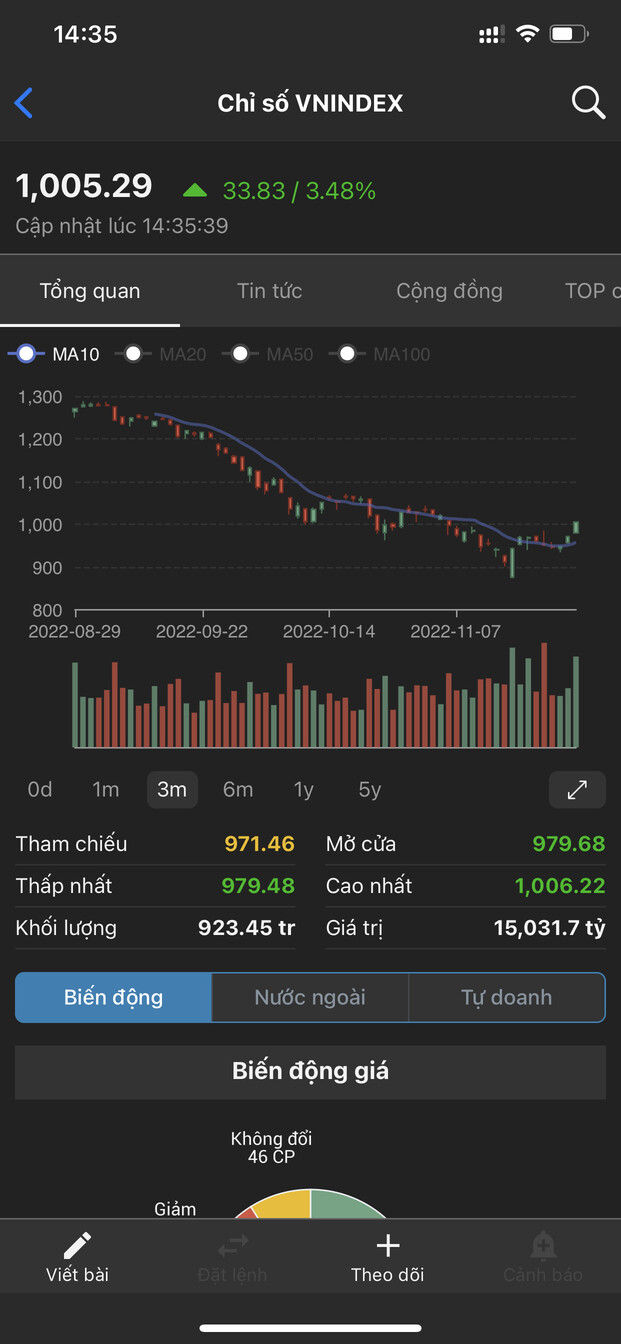Image resolution: width=621 pixels, height=1344 pixels.
Task: Tap Viết bài to write a post
Action: (77, 1258)
